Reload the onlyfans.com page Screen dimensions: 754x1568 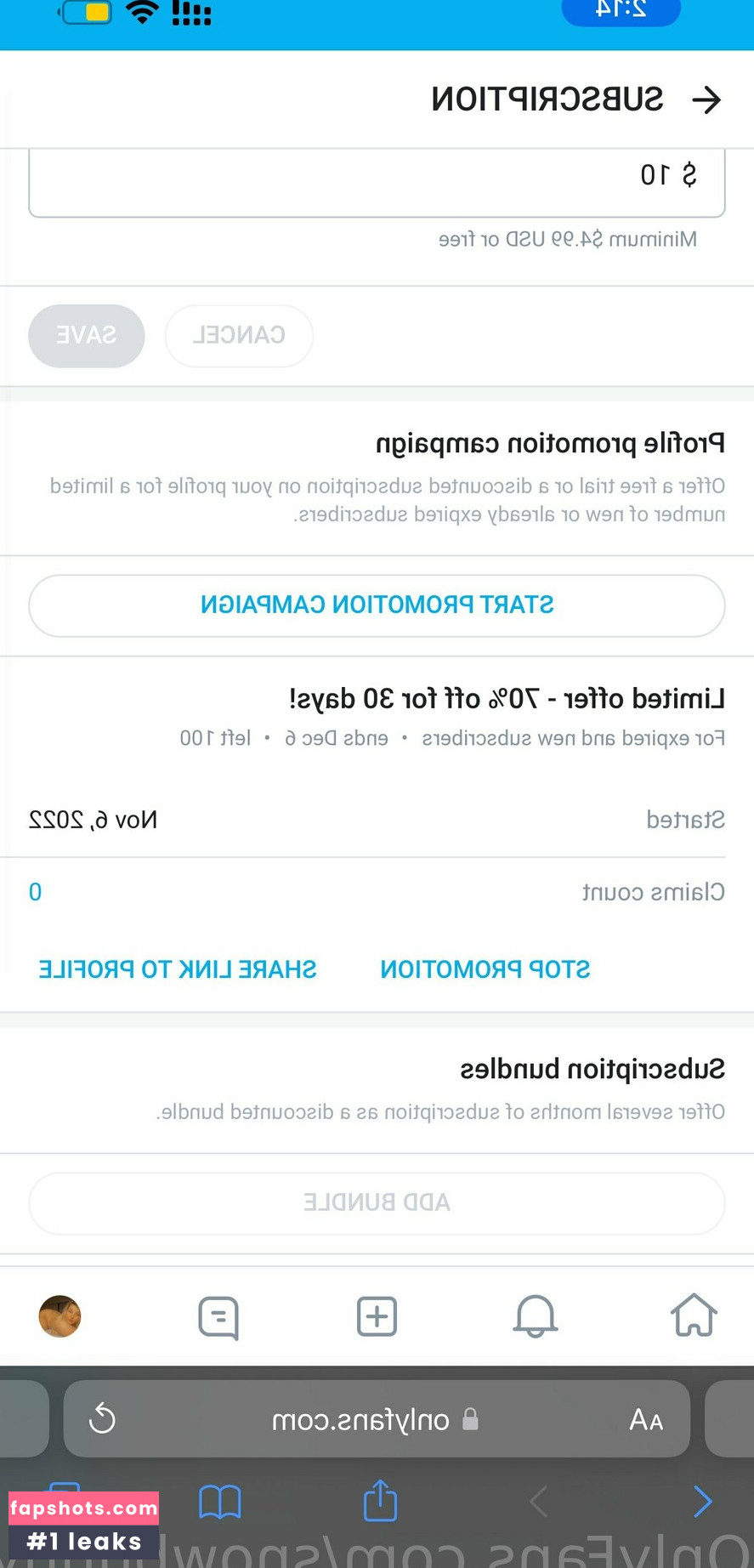click(102, 1418)
